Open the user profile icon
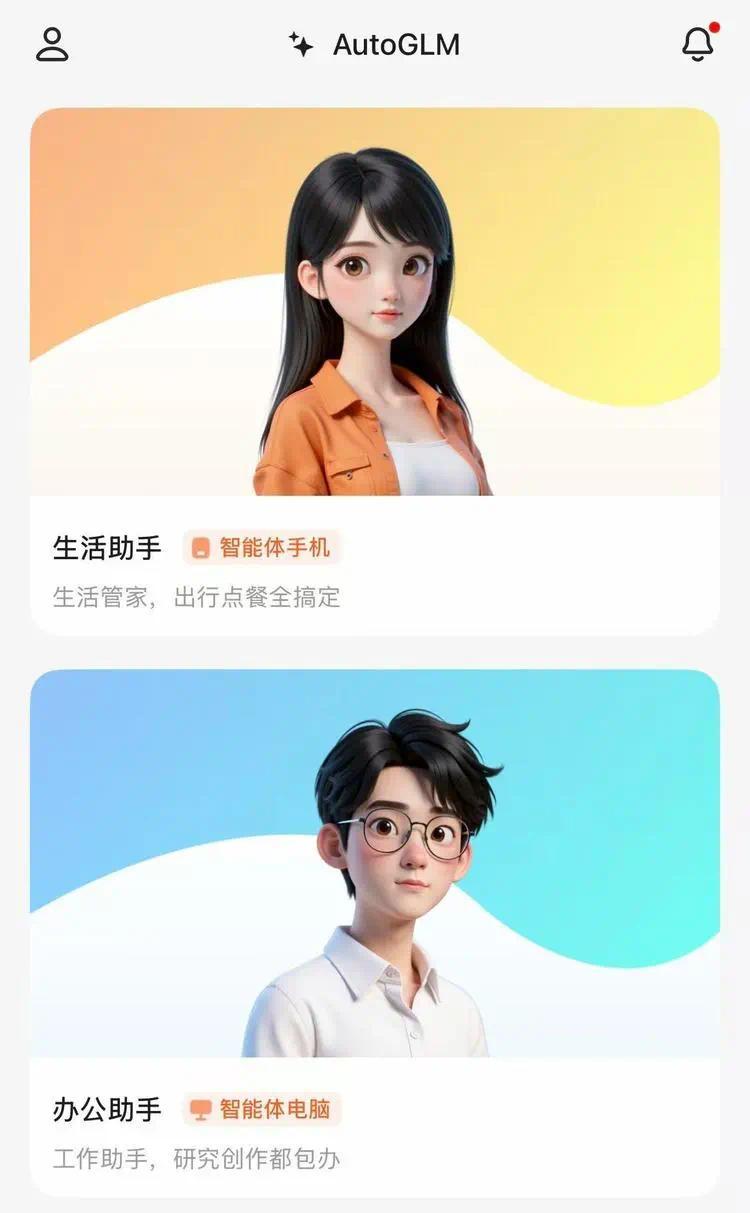Image resolution: width=750 pixels, height=1213 pixels. (52, 45)
